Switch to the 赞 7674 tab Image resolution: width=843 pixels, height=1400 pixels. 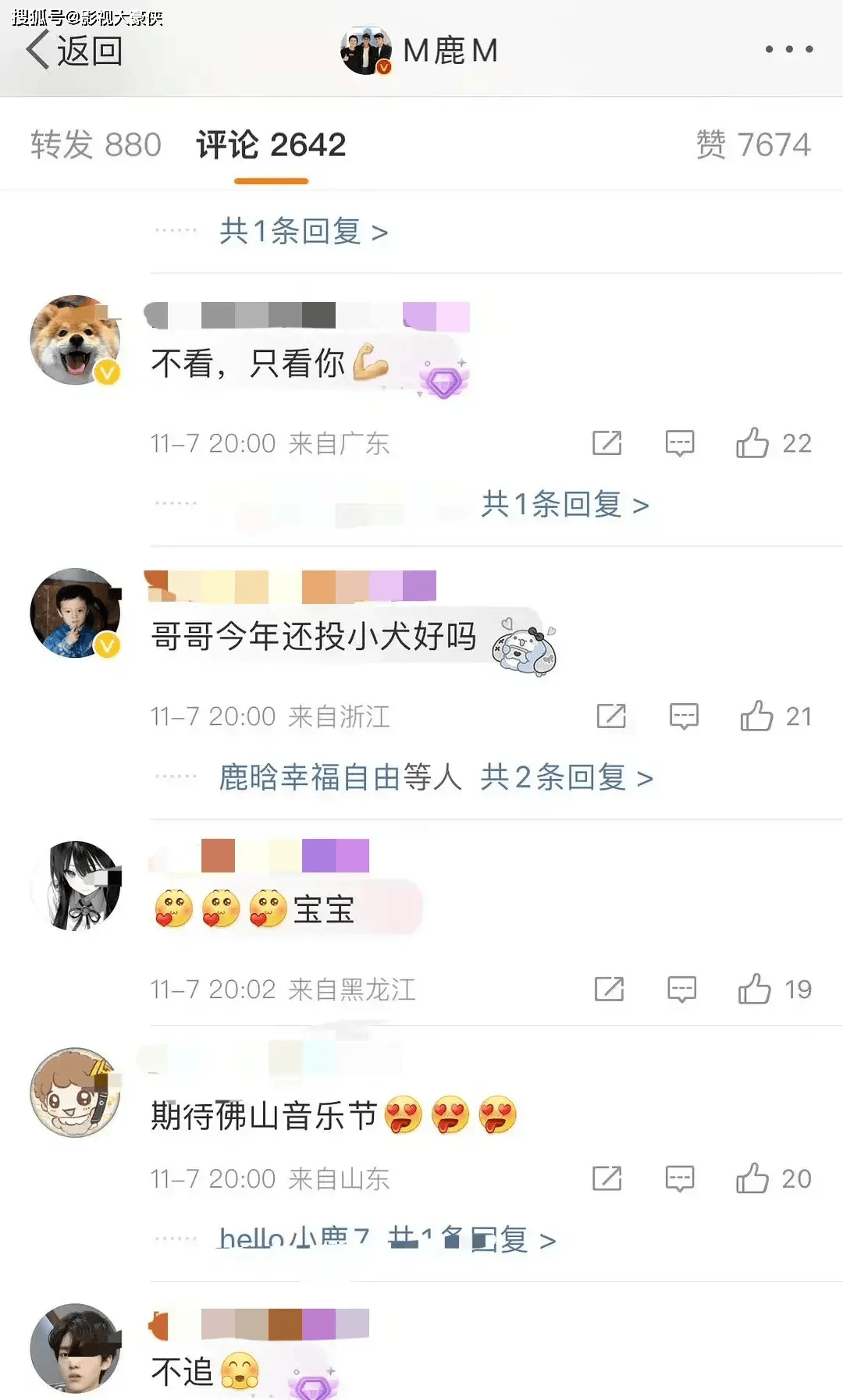[x=753, y=145]
